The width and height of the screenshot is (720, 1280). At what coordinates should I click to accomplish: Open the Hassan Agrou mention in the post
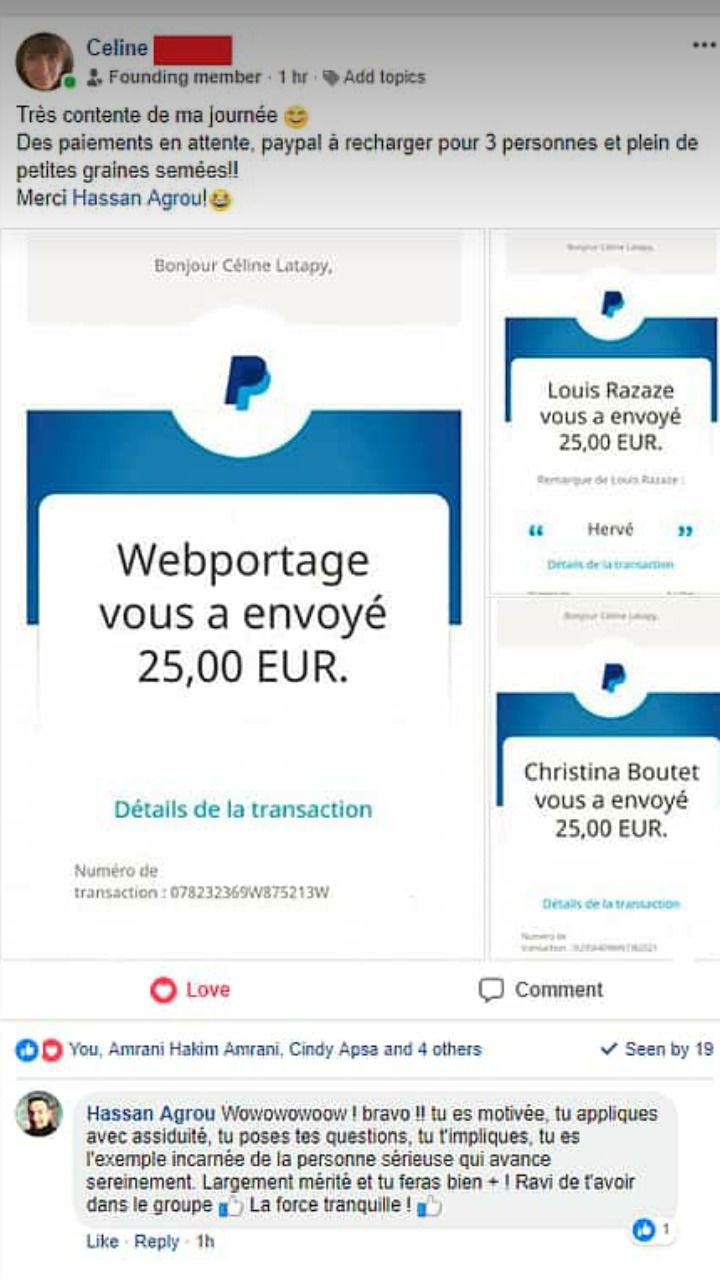[x=139, y=198]
